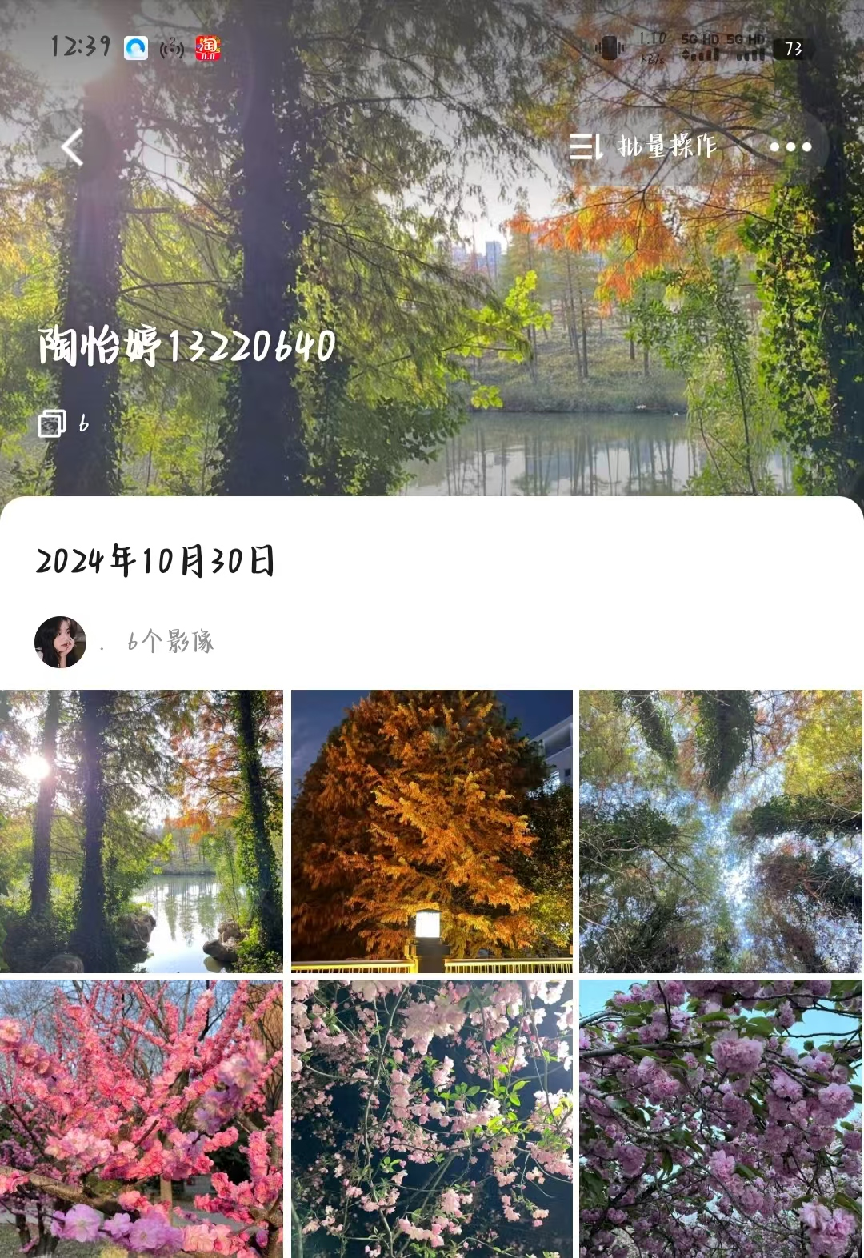Go back using the top arrow

[x=72, y=147]
